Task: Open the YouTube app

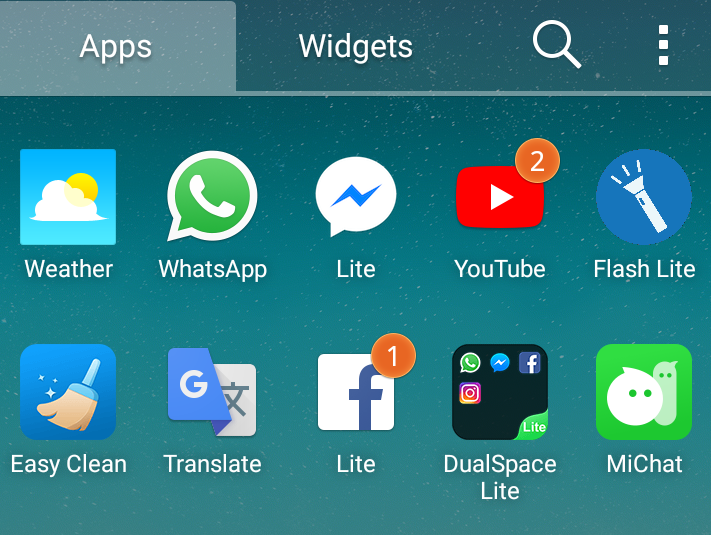Action: coord(499,197)
